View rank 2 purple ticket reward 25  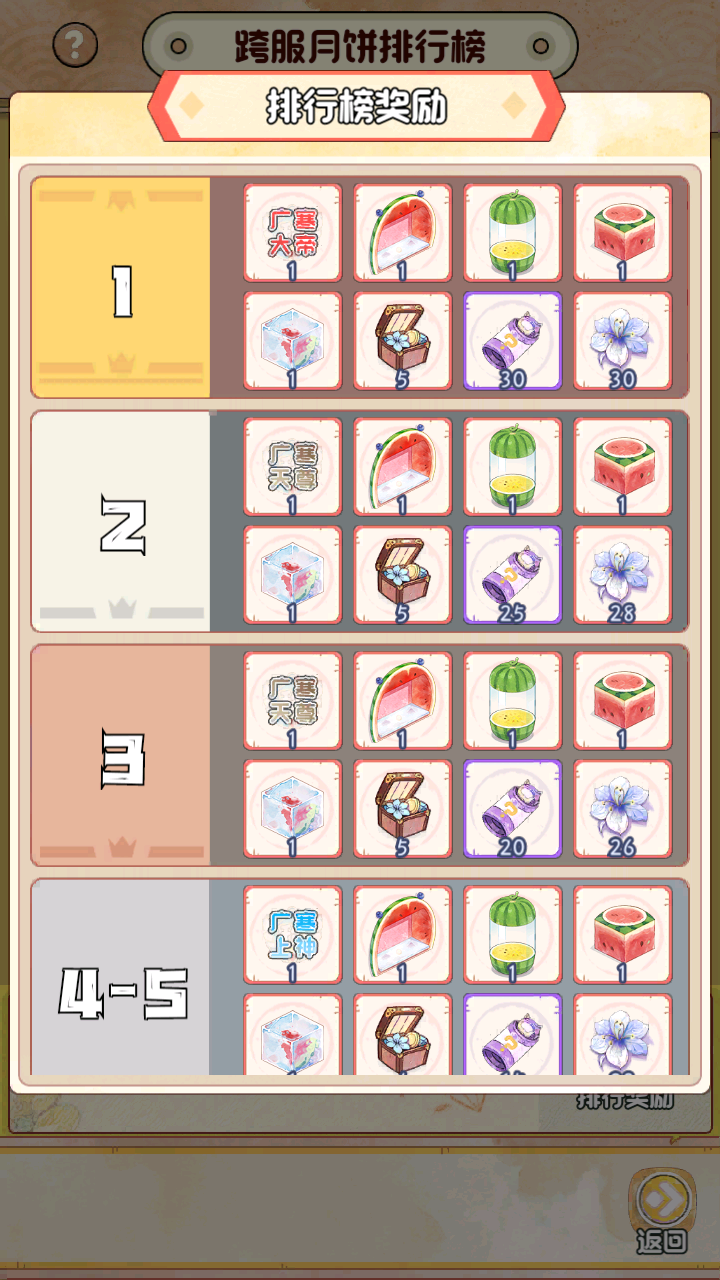coord(512,575)
